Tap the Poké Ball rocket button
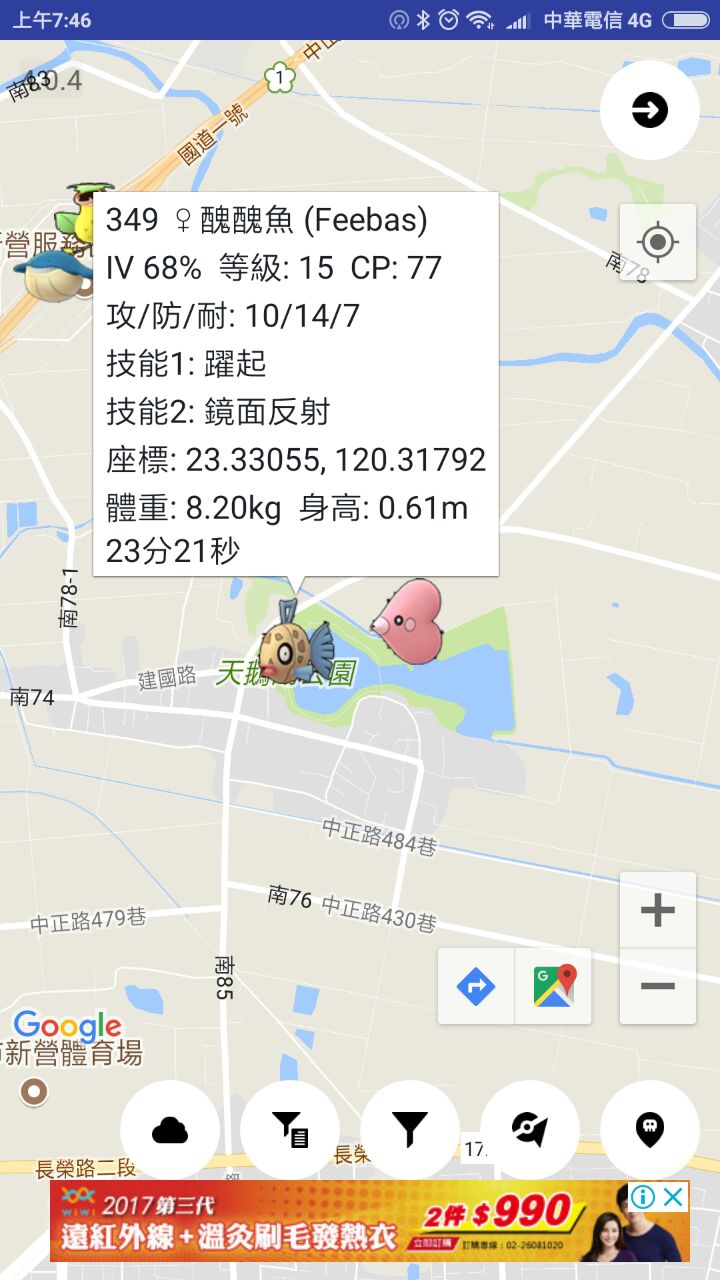The image size is (720, 1280). pyautogui.click(x=530, y=1130)
